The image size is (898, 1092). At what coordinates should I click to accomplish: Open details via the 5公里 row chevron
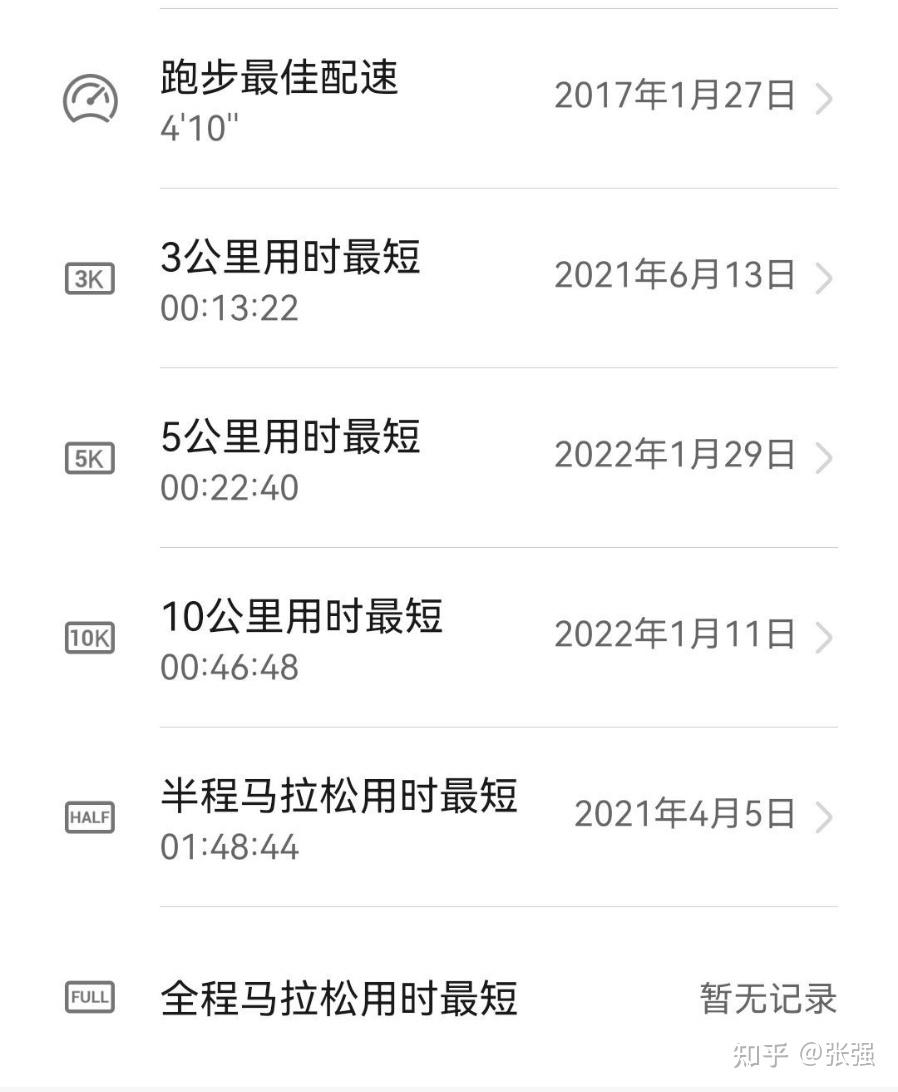pos(826,458)
